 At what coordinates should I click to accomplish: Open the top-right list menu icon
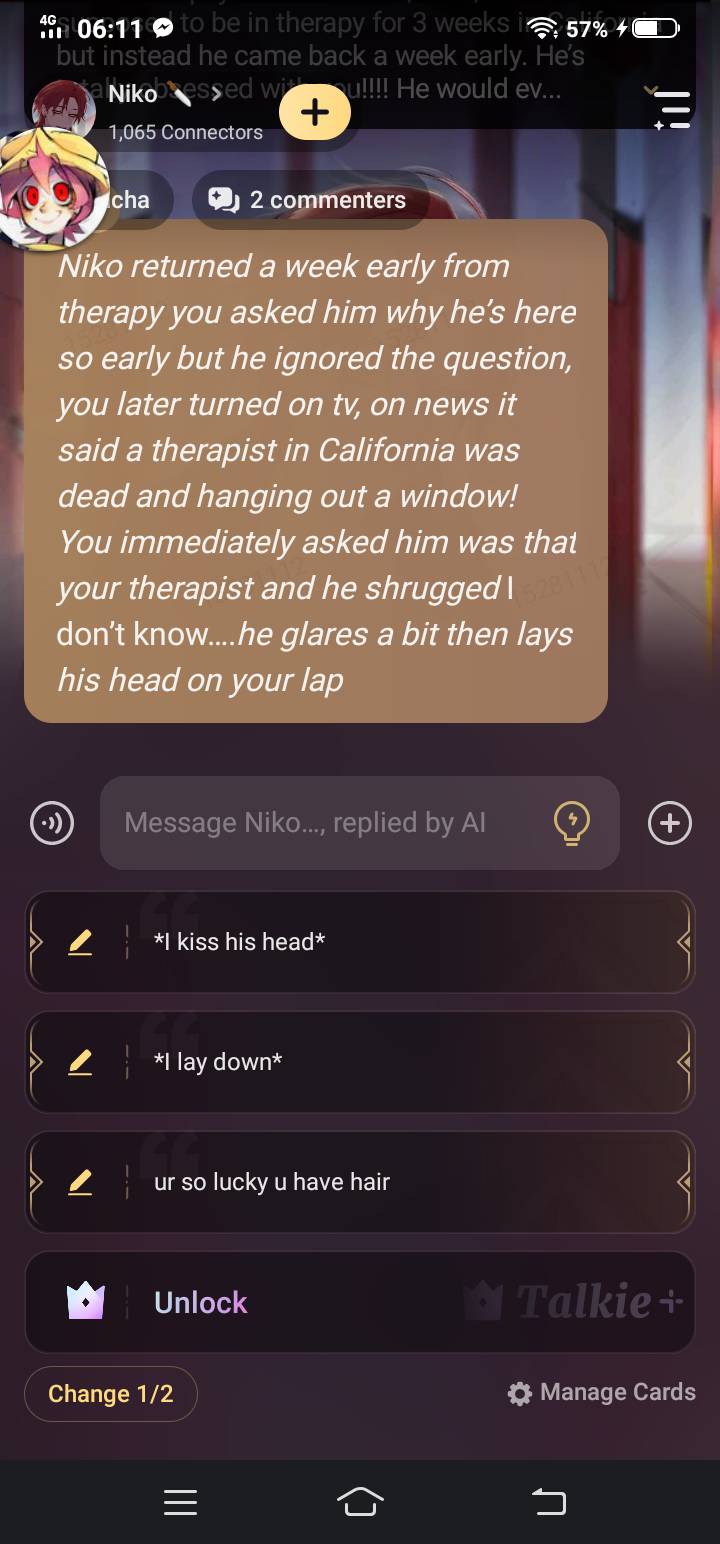(671, 108)
